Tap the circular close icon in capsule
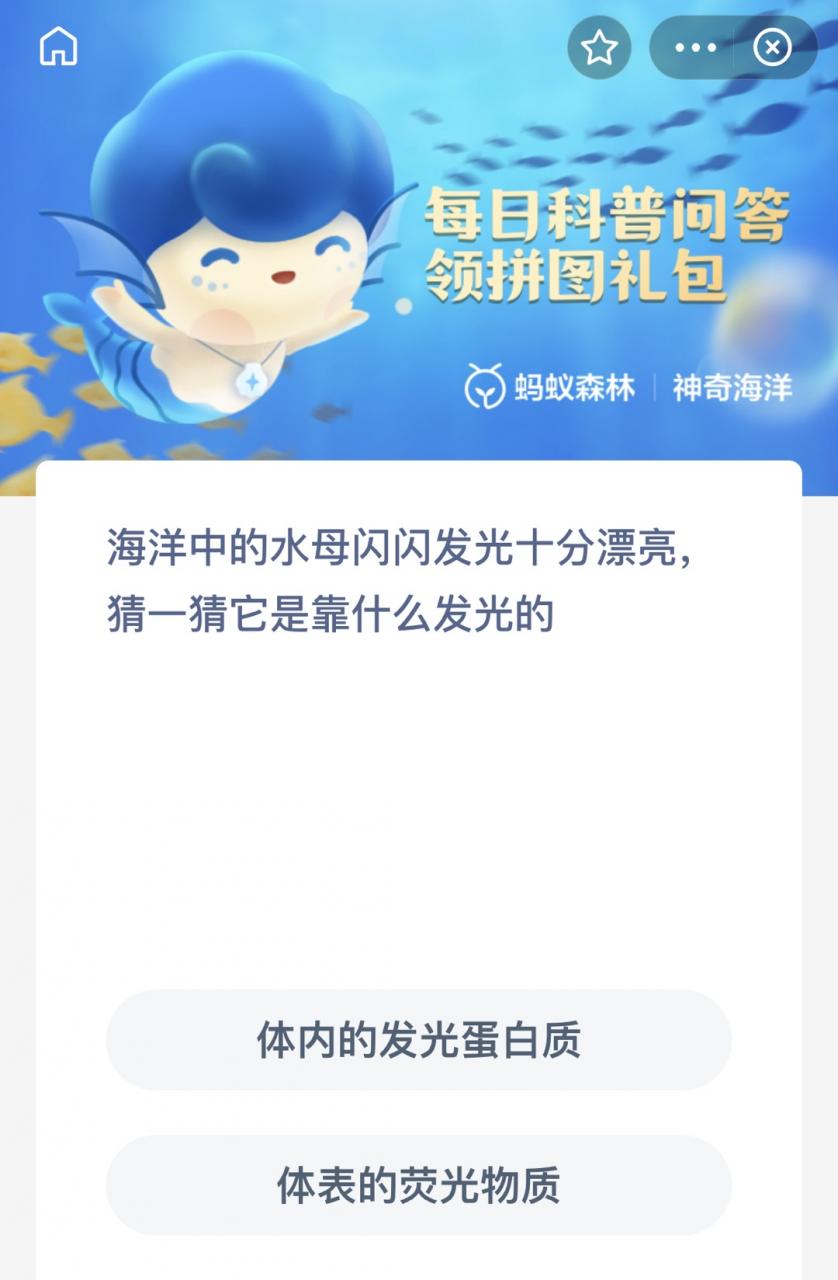Viewport: 838px width, 1280px height. [x=770, y=46]
